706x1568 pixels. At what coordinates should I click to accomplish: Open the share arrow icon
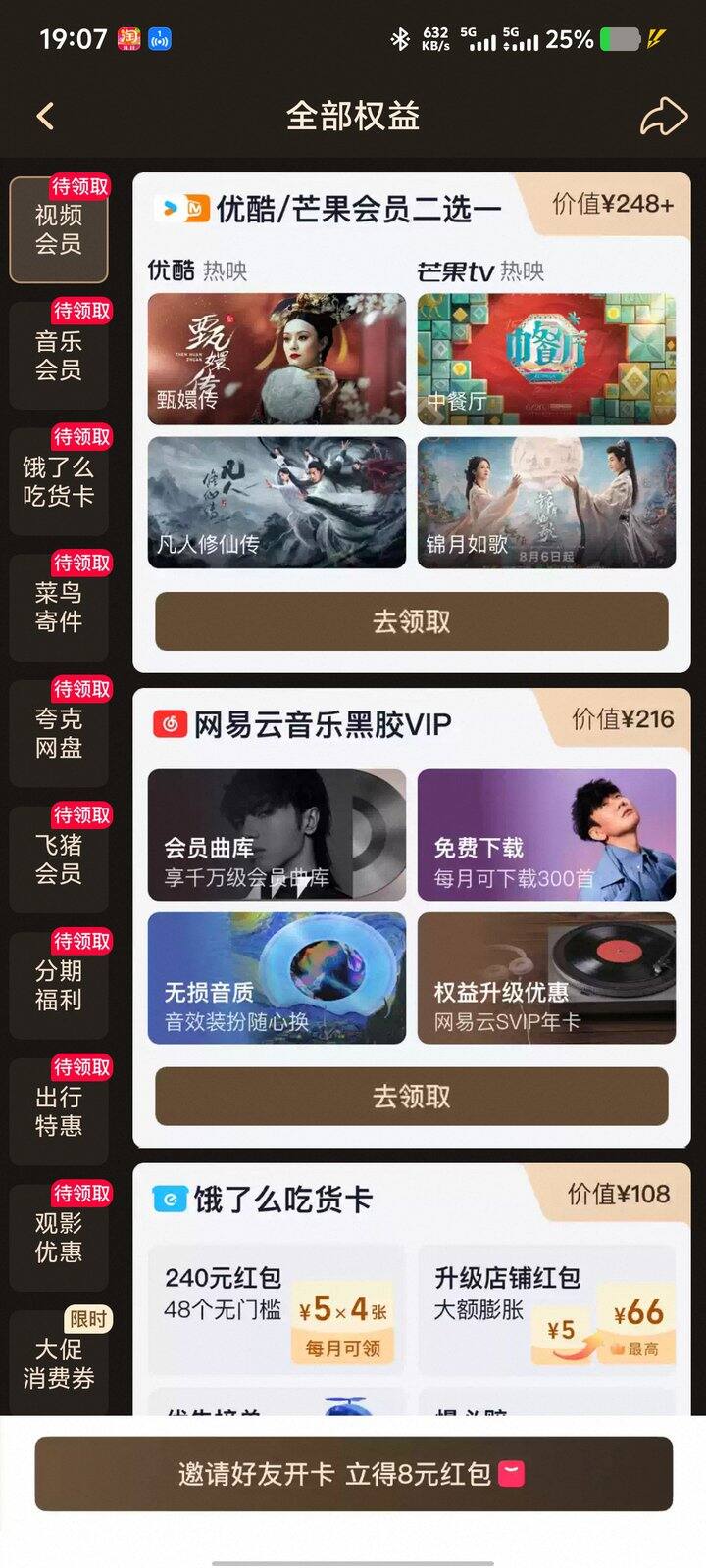[662, 116]
